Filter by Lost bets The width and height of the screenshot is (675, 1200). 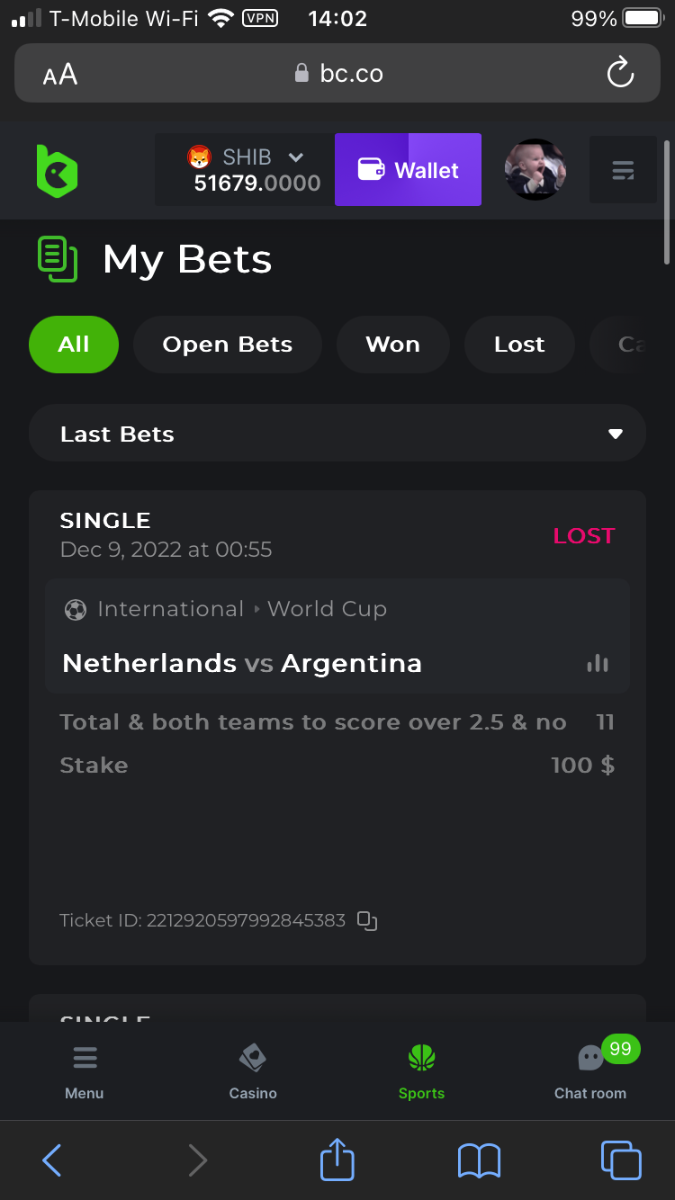pyautogui.click(x=519, y=344)
